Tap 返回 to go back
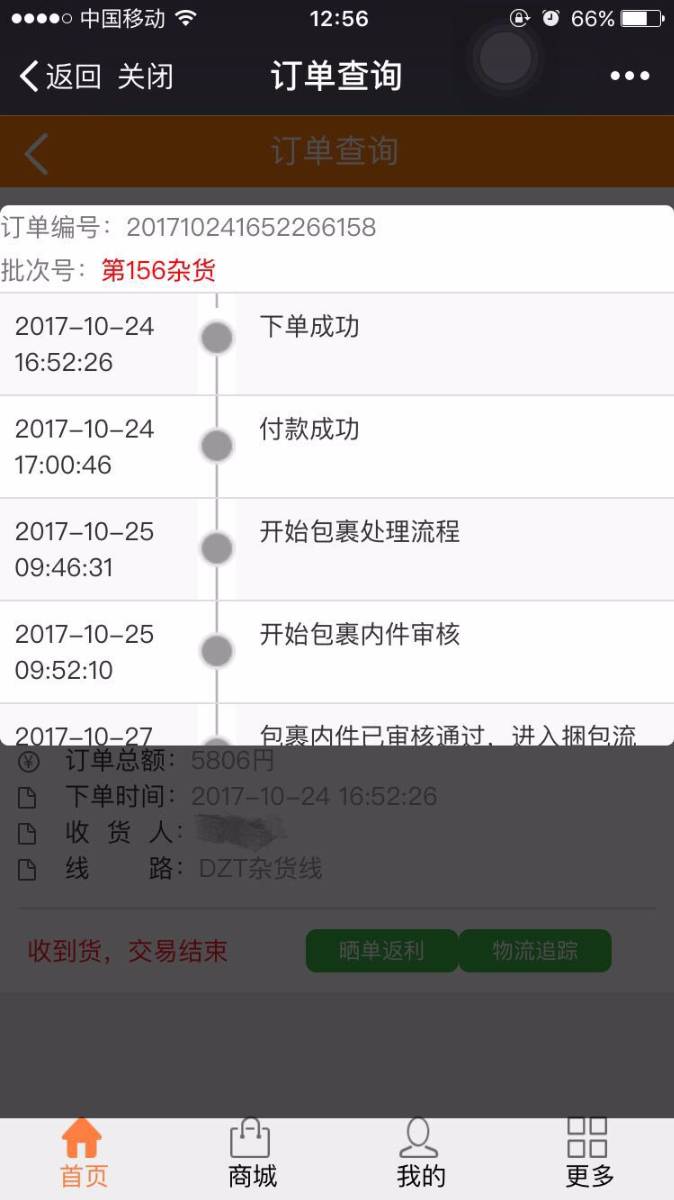Screen dimensions: 674x1200 (x=61, y=76)
